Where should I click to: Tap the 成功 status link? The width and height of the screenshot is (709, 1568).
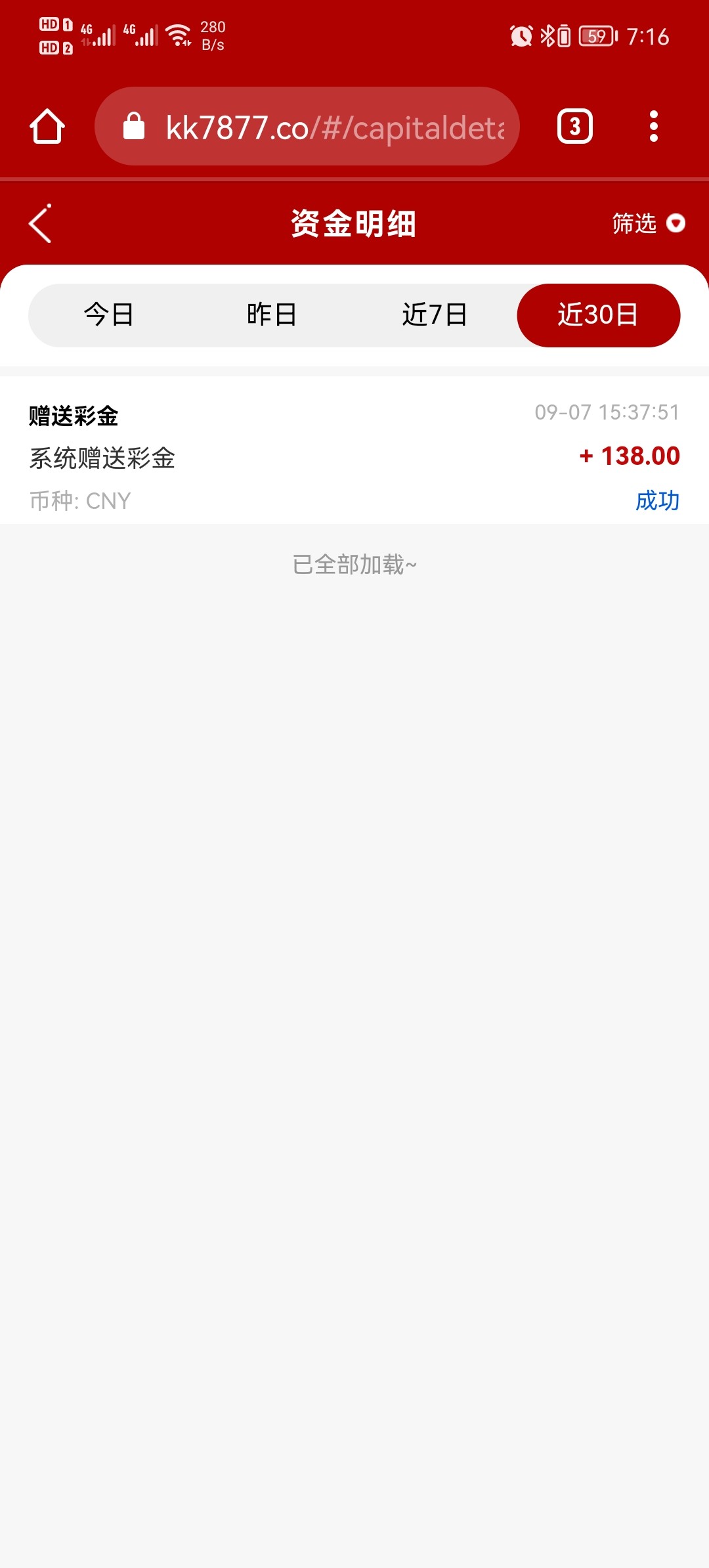coord(657,501)
